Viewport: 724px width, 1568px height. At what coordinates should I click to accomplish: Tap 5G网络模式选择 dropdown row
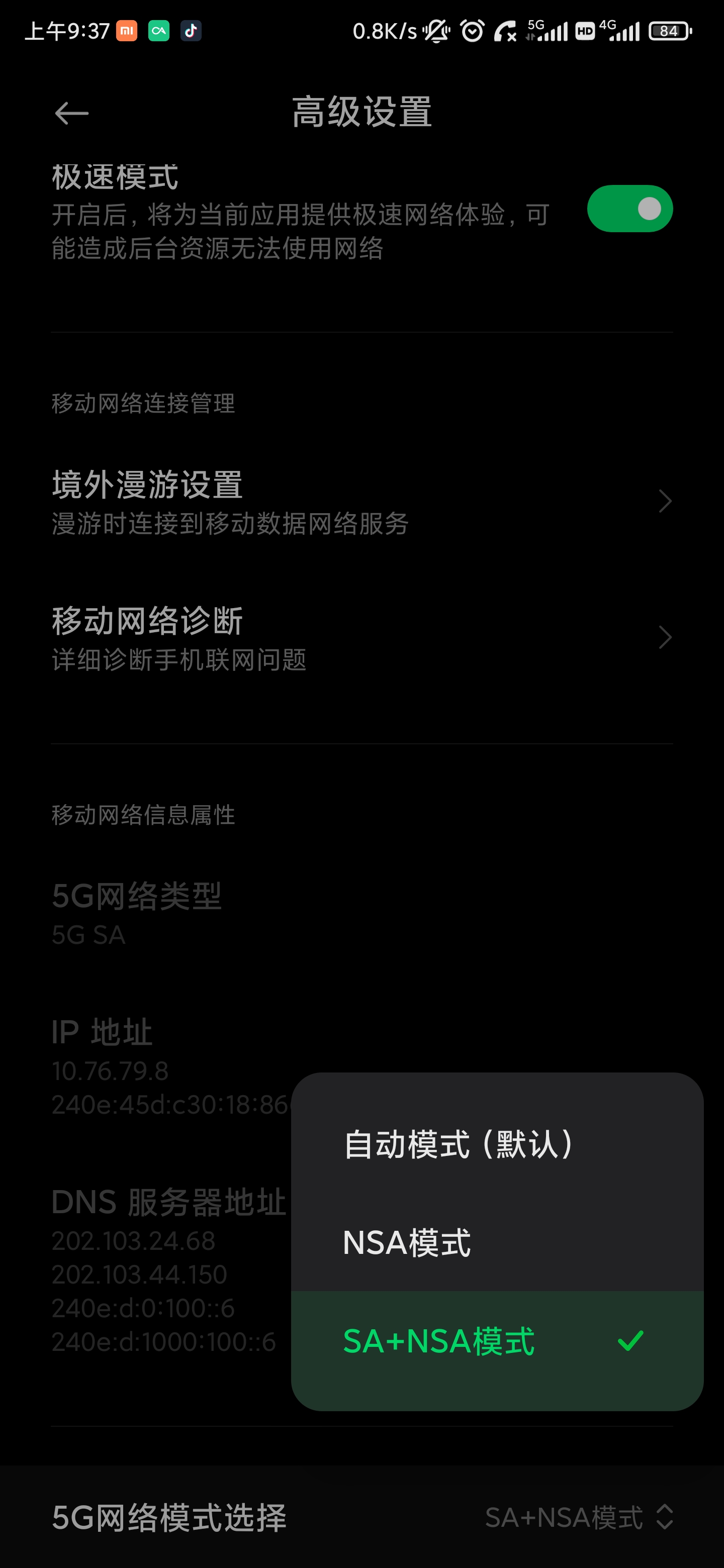pyautogui.click(x=361, y=1517)
